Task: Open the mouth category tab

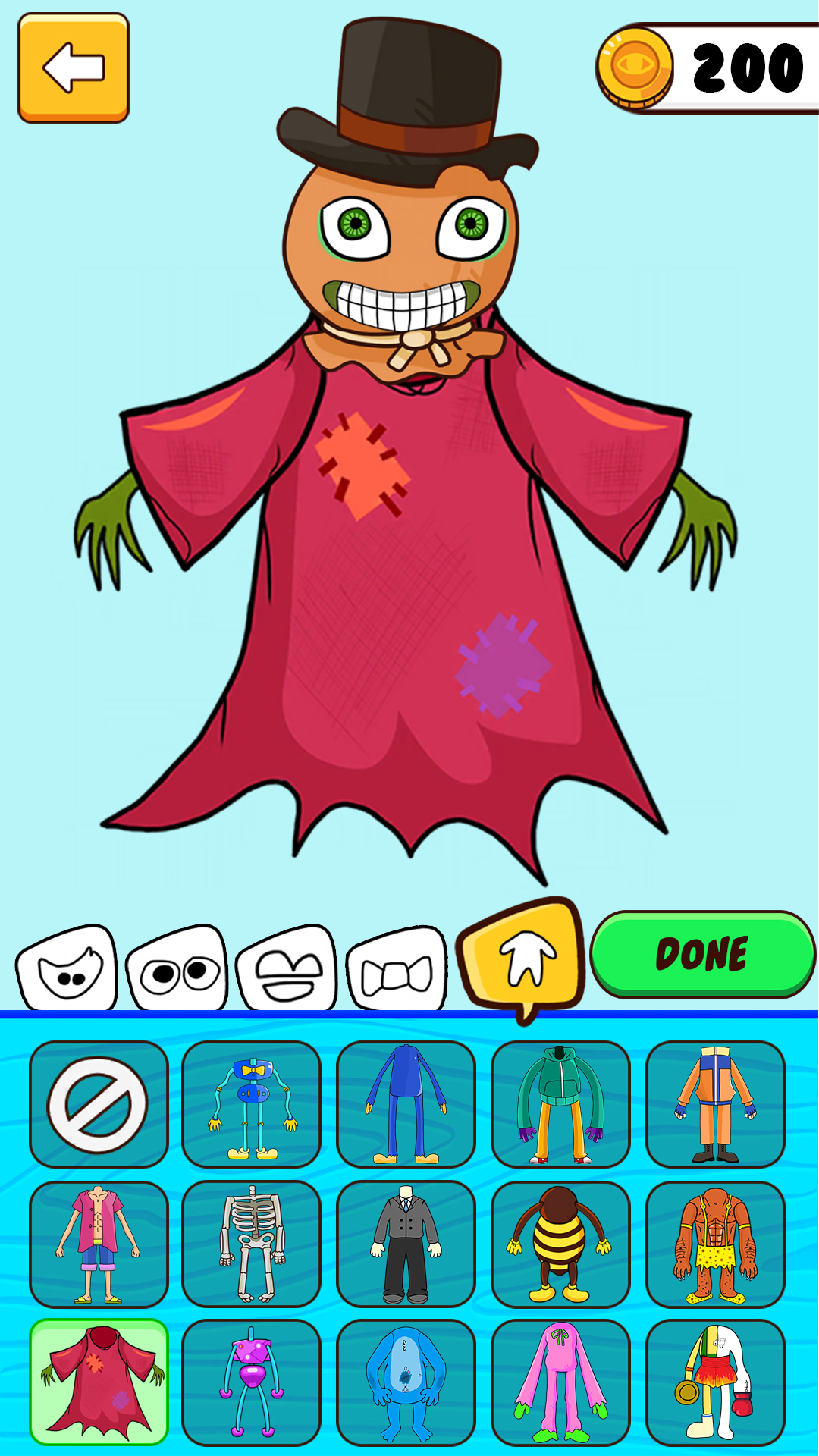Action: coord(286,968)
